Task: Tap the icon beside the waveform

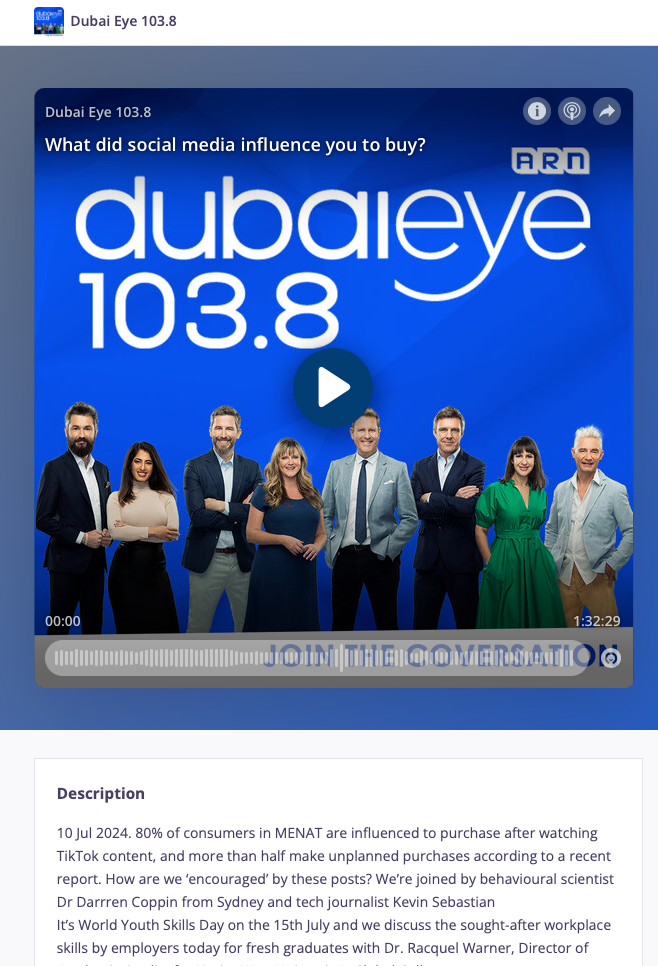Action: (x=611, y=658)
